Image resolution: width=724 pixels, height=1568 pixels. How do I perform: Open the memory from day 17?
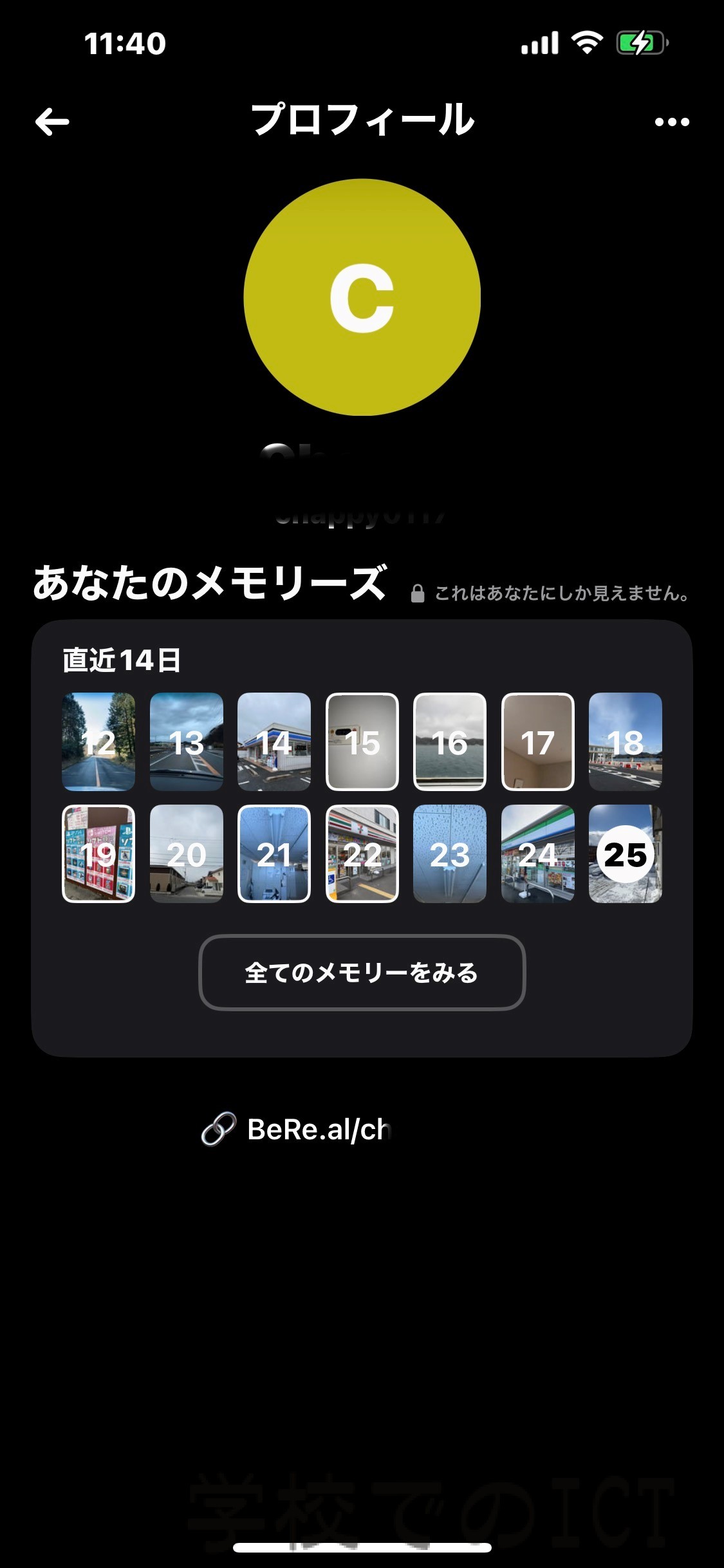pyautogui.click(x=538, y=742)
